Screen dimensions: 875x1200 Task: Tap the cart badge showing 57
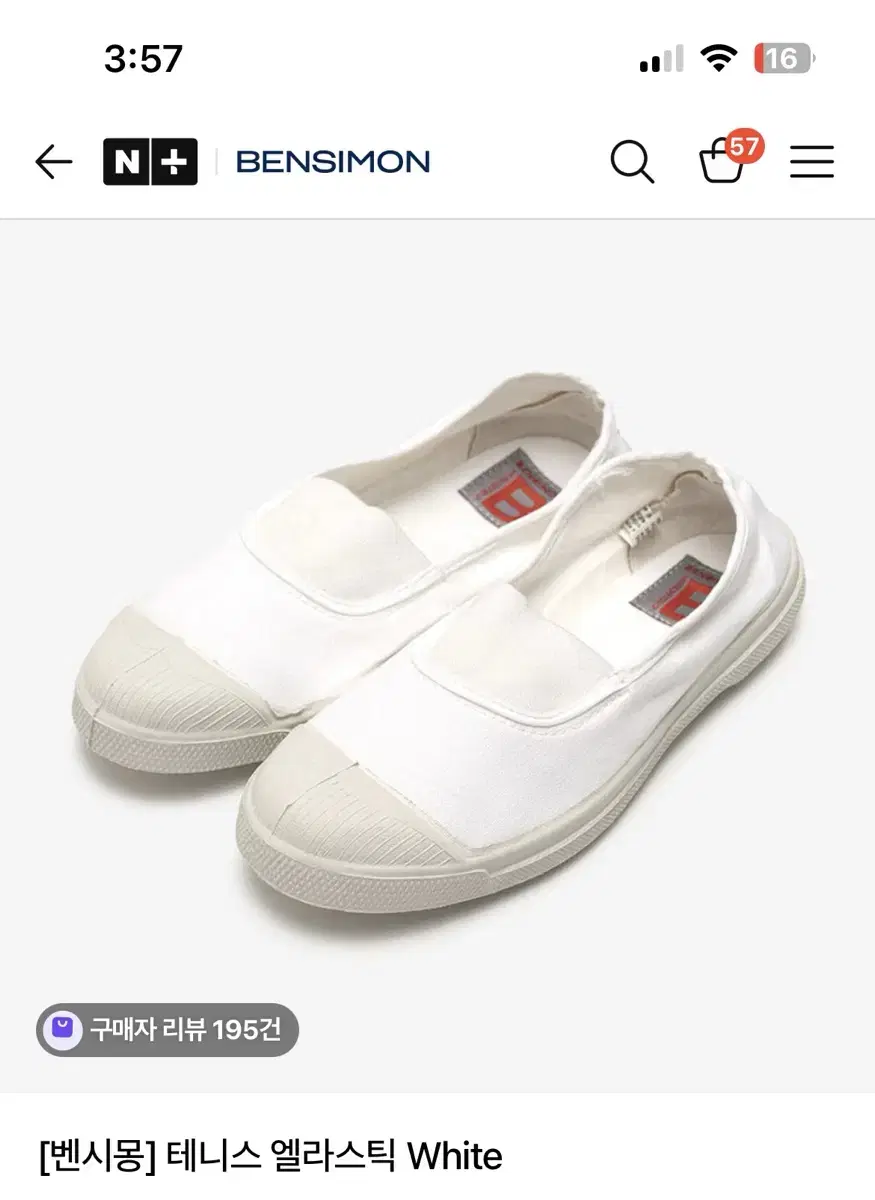tap(744, 146)
